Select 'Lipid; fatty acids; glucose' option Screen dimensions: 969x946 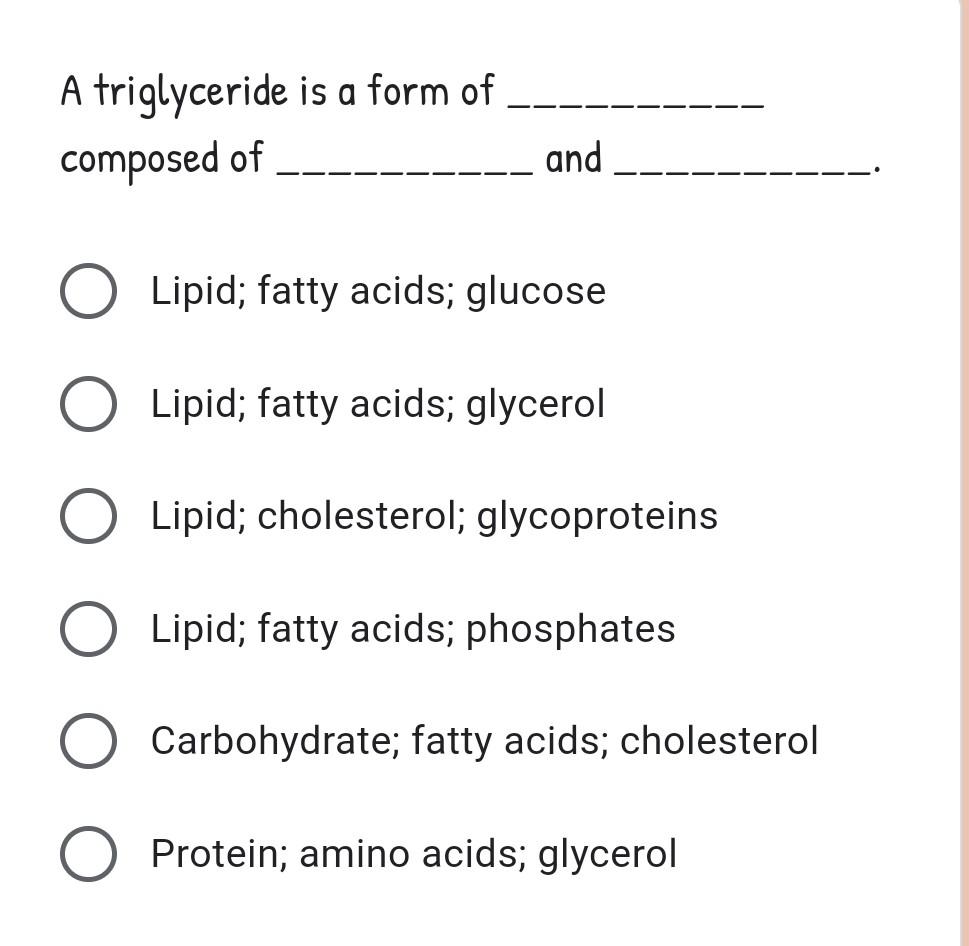pos(88,292)
